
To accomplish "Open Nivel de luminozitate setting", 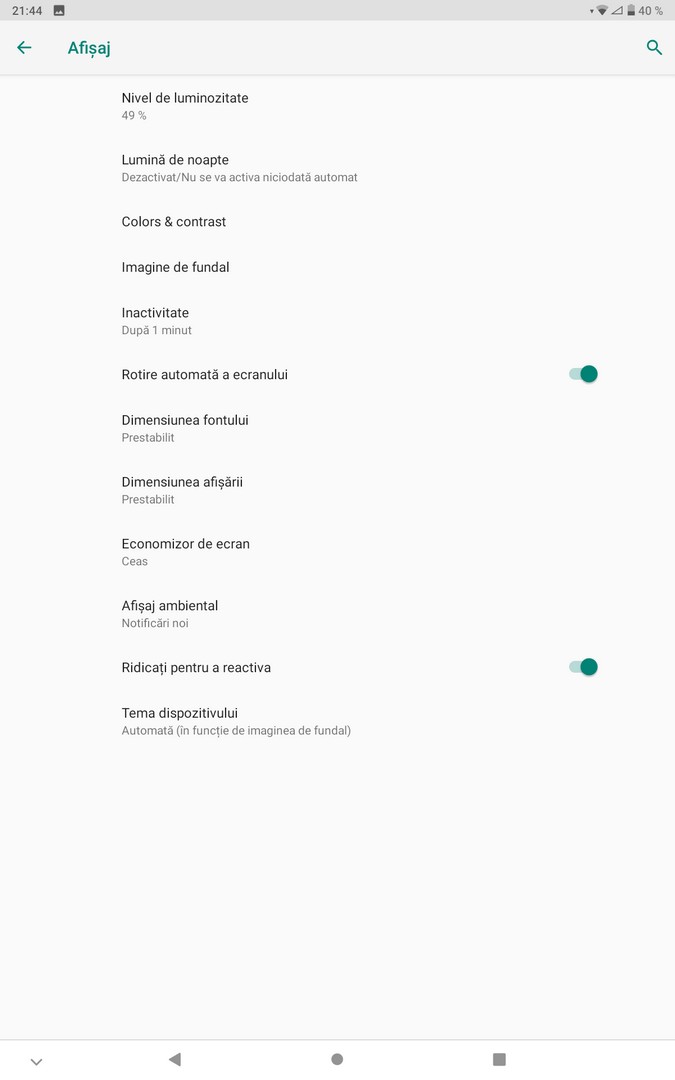I will click(338, 106).
